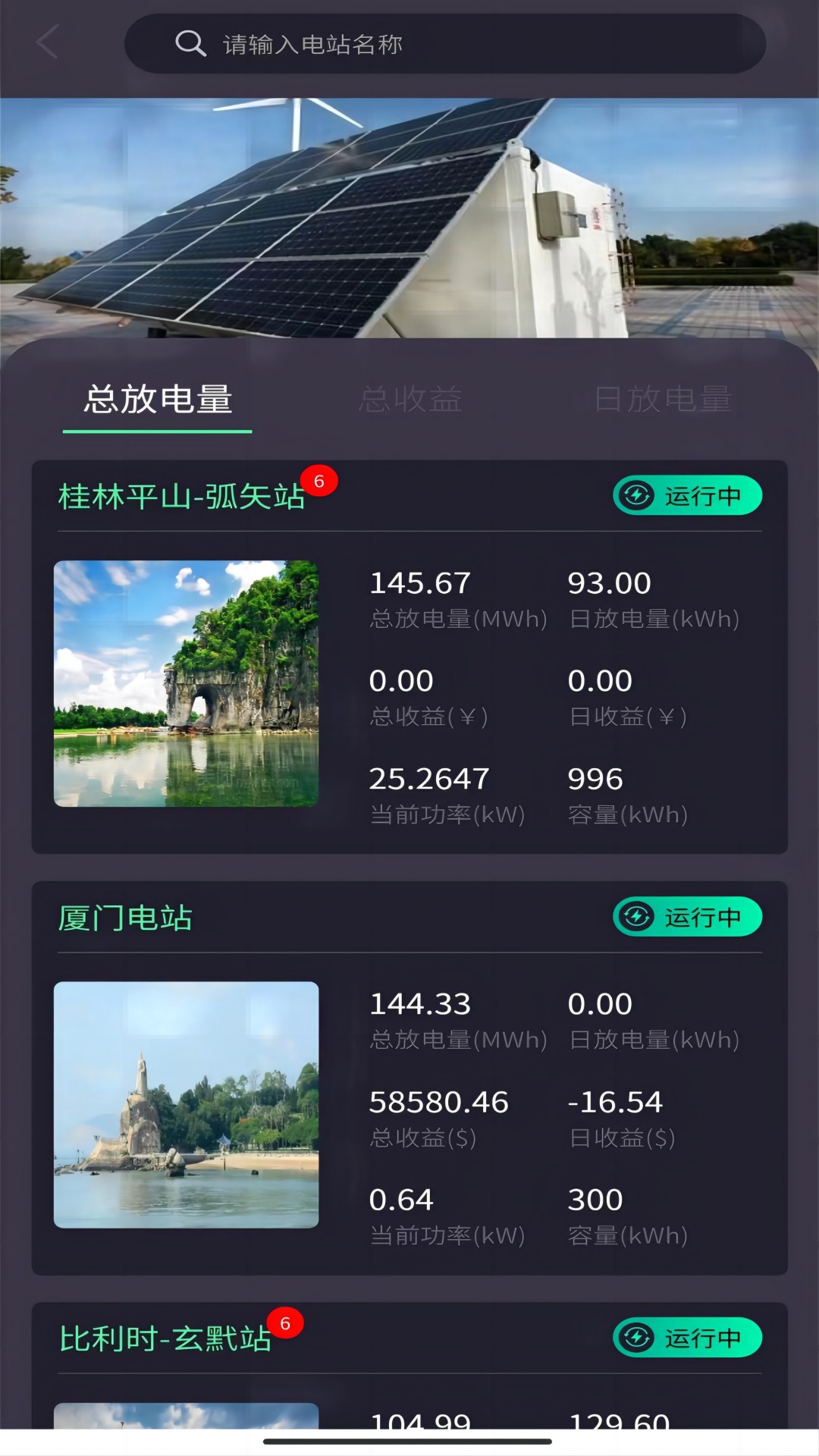Screen dimensions: 819x1456
Task: Select the 总放电量 tab
Action: point(158,400)
